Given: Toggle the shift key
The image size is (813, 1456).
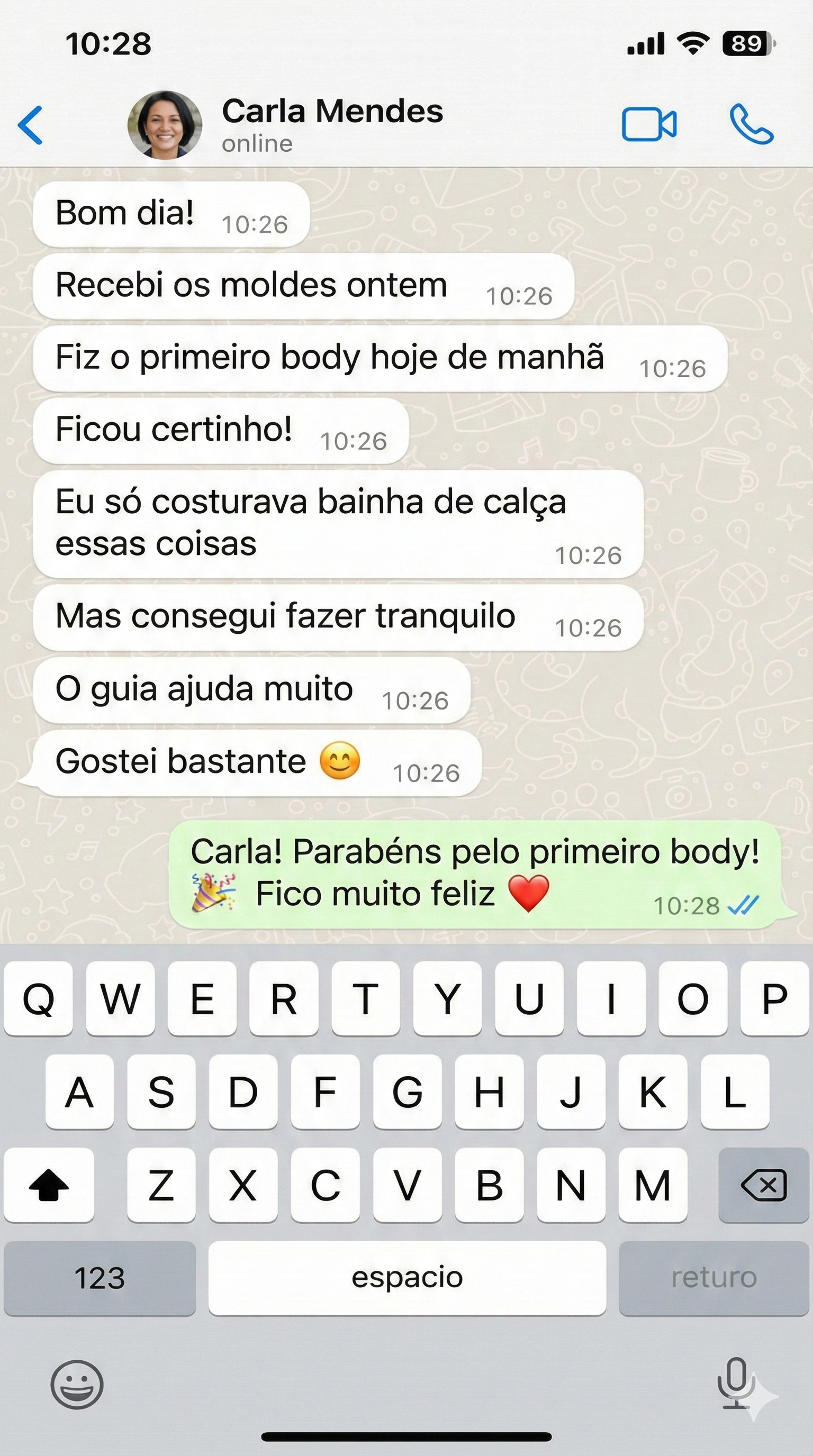Looking at the screenshot, I should (x=49, y=1184).
